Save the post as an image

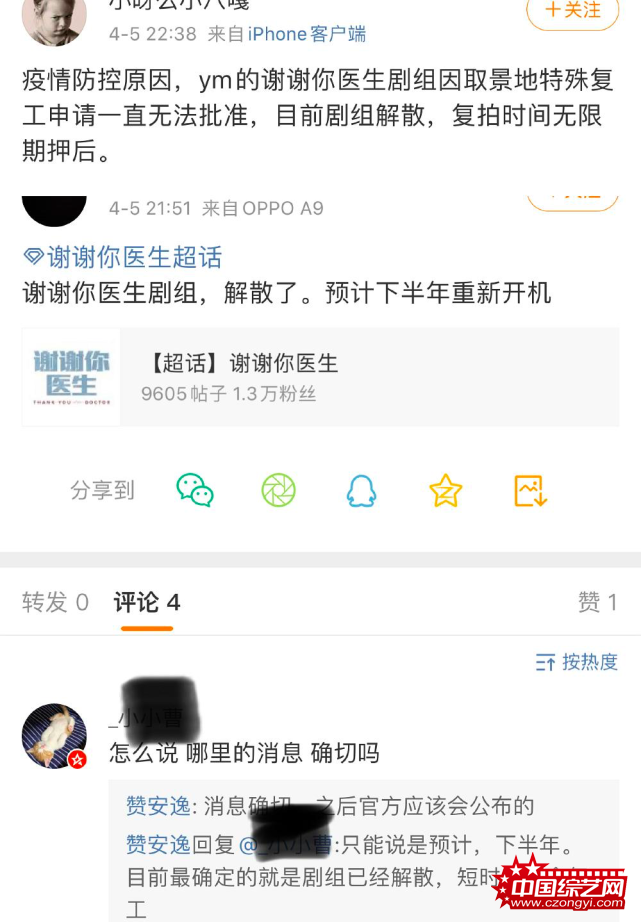point(529,490)
